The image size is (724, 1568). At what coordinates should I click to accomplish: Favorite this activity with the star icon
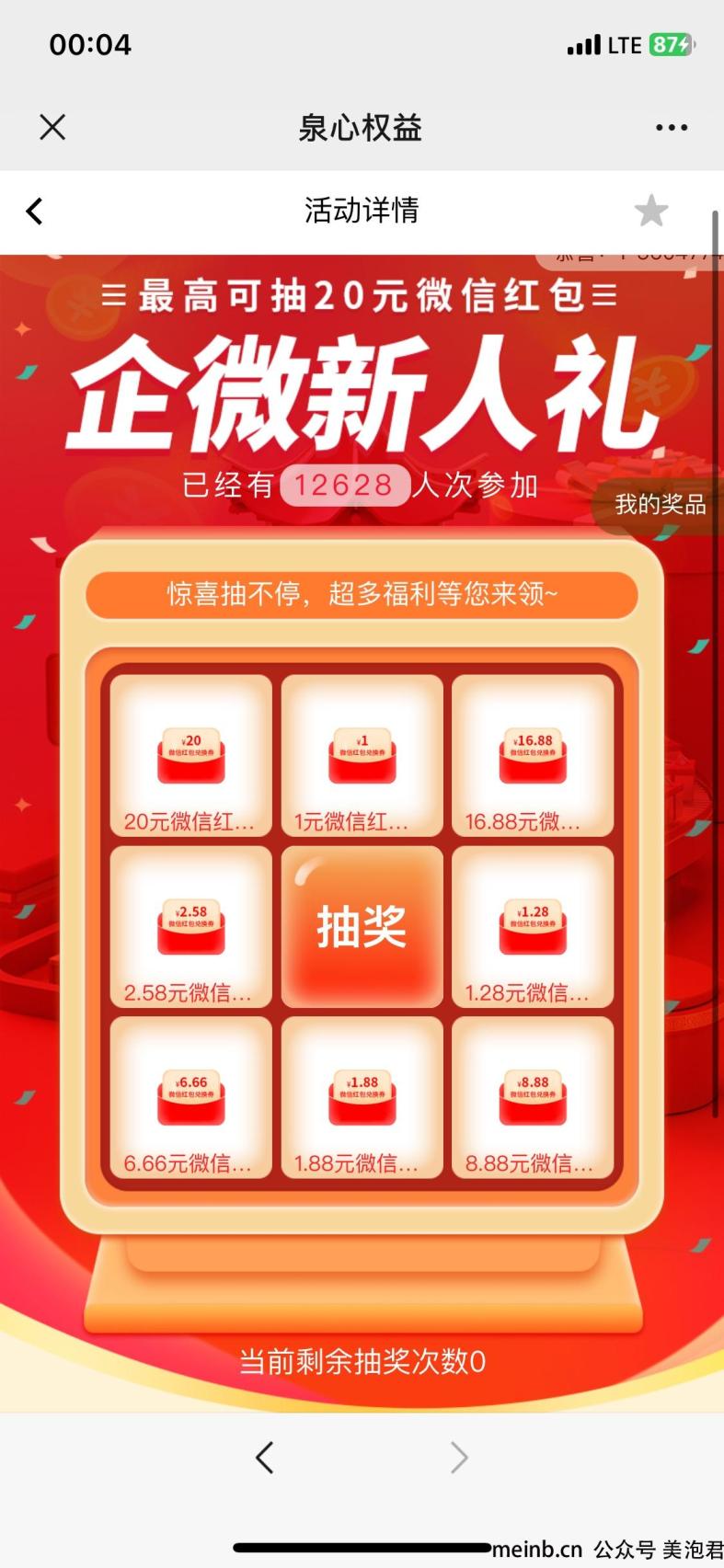click(x=651, y=211)
